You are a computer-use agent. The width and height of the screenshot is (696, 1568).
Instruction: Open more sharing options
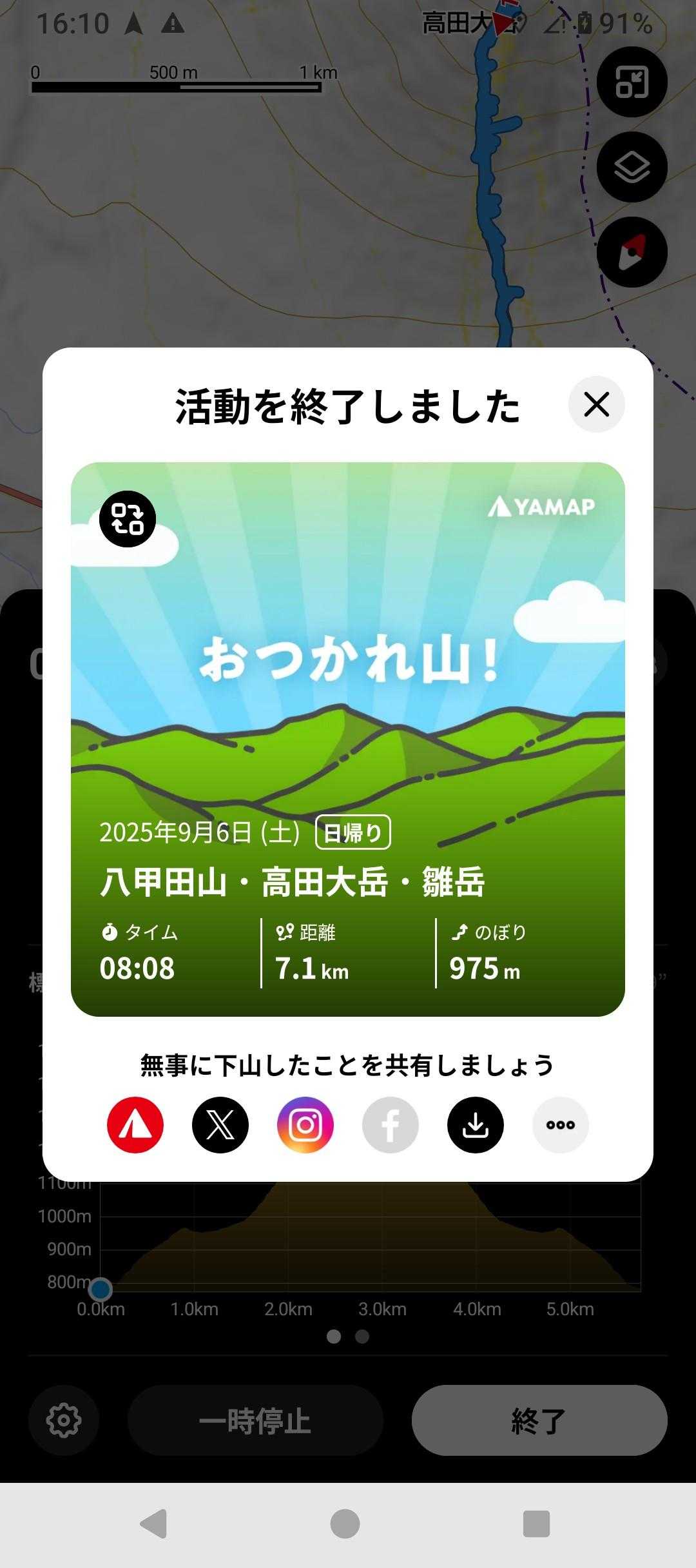pyautogui.click(x=561, y=1125)
